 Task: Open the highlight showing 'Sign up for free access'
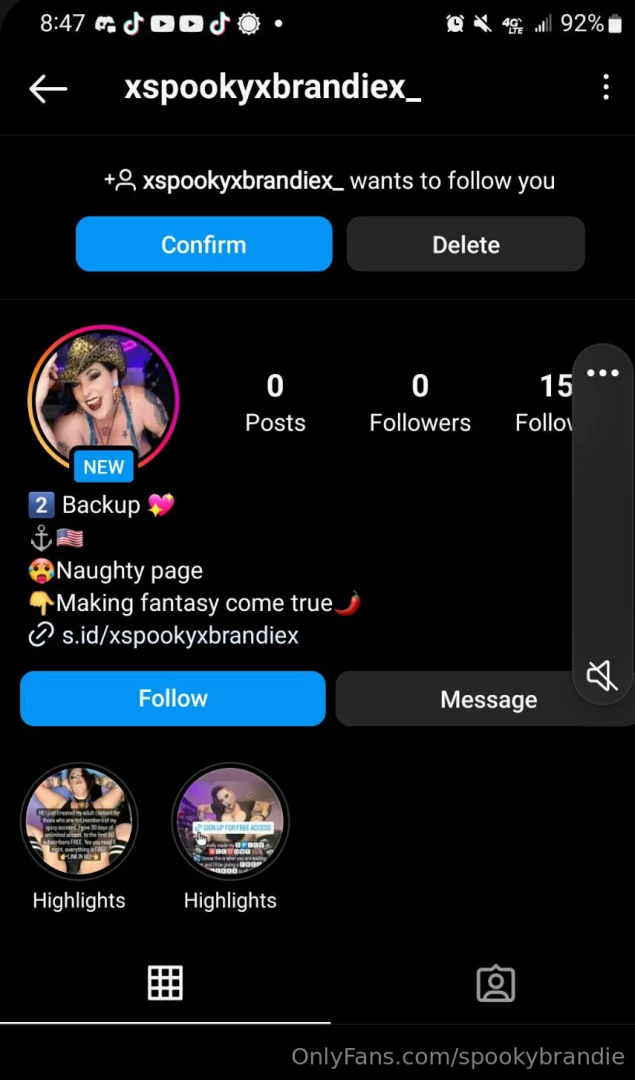(230, 823)
